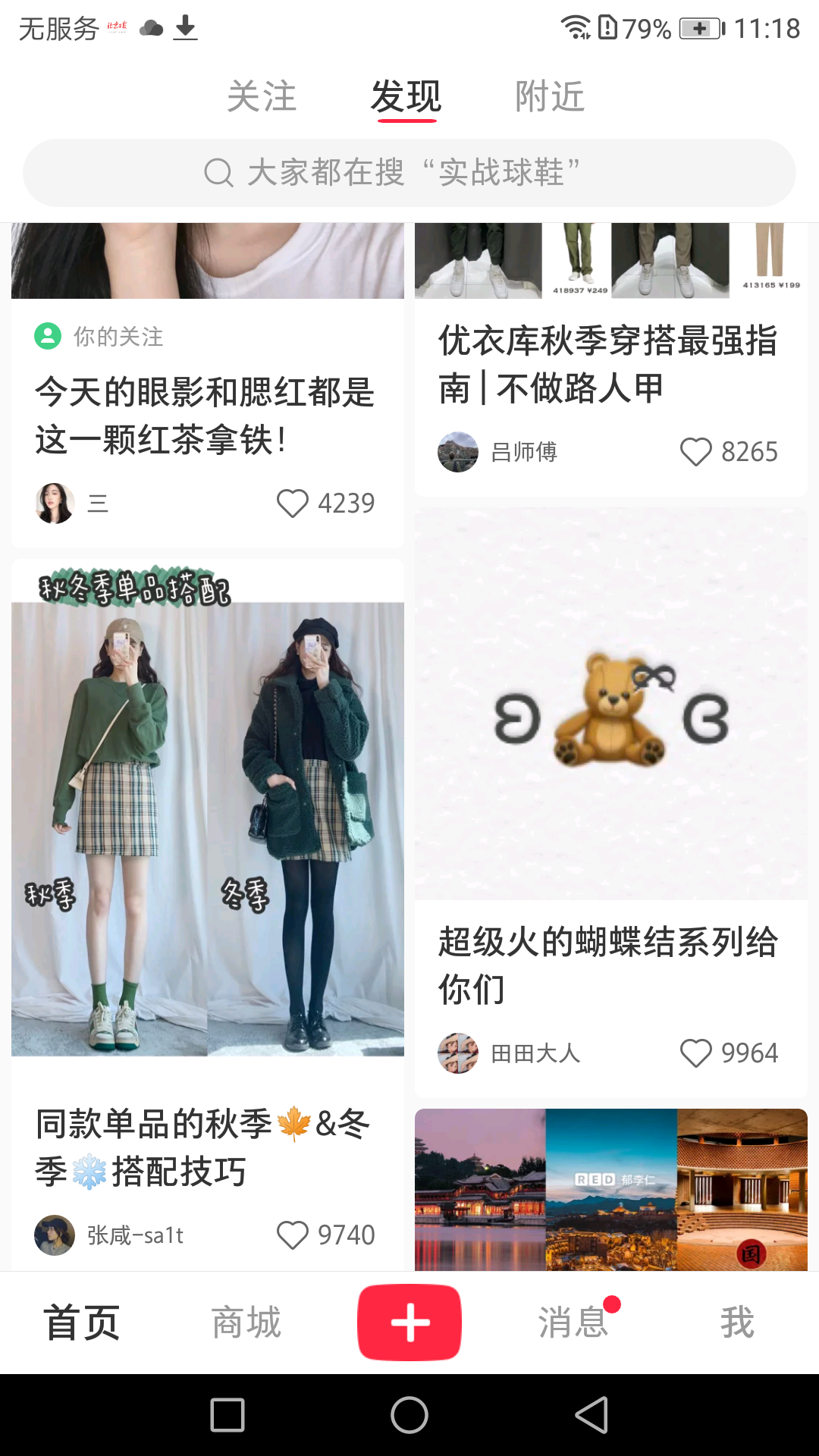Tap the system back button
Image resolution: width=819 pixels, height=1456 pixels.
tap(591, 1415)
